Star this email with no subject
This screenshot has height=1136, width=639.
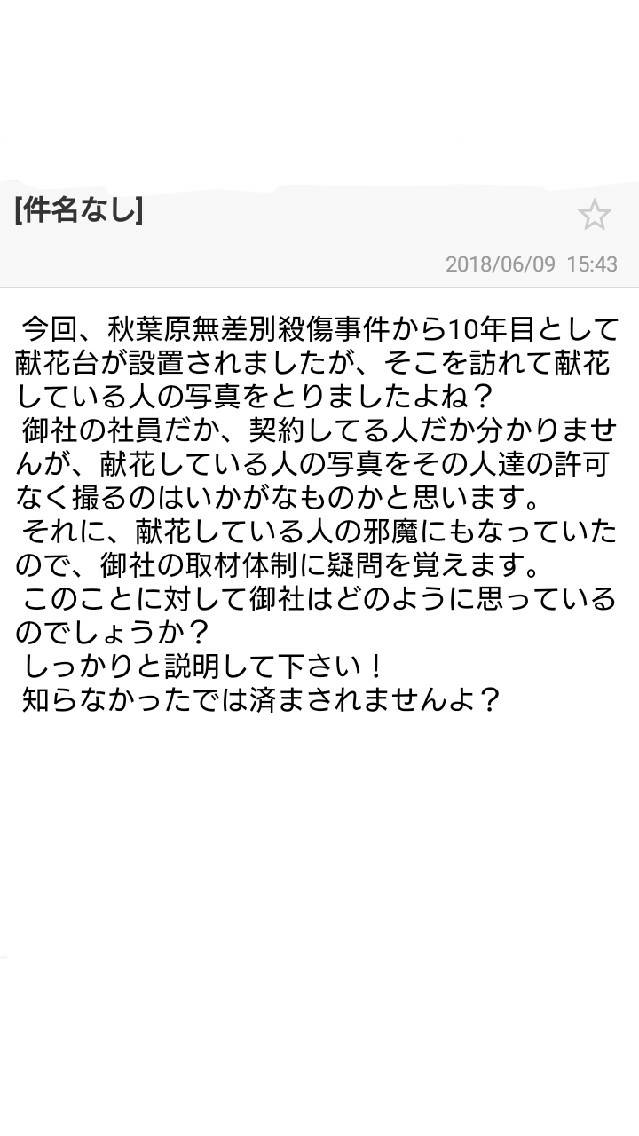coord(594,215)
